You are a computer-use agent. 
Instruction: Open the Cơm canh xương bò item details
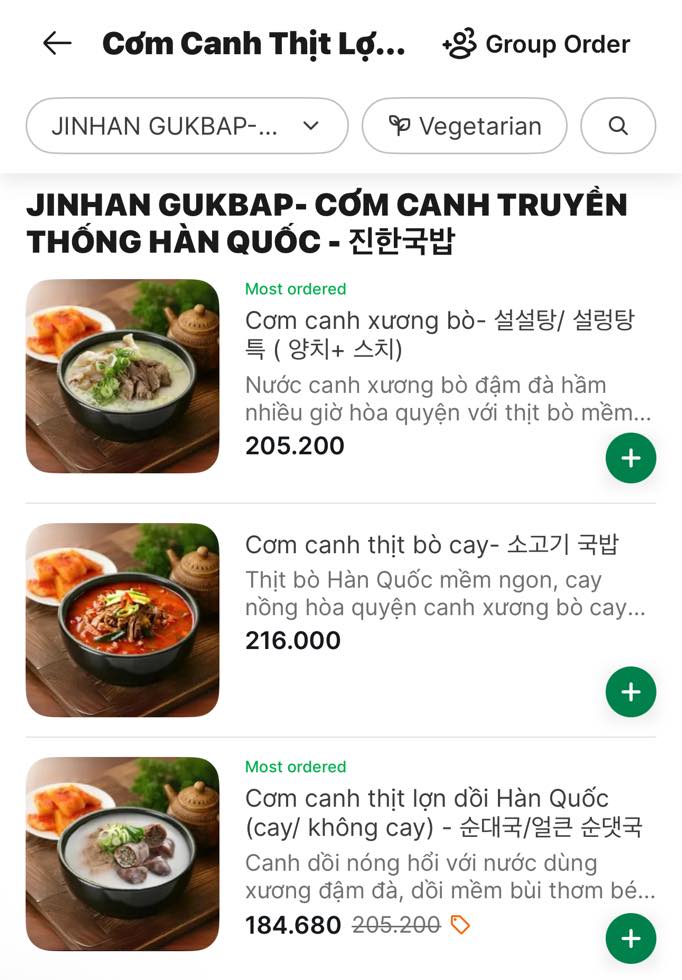pyautogui.click(x=440, y=335)
